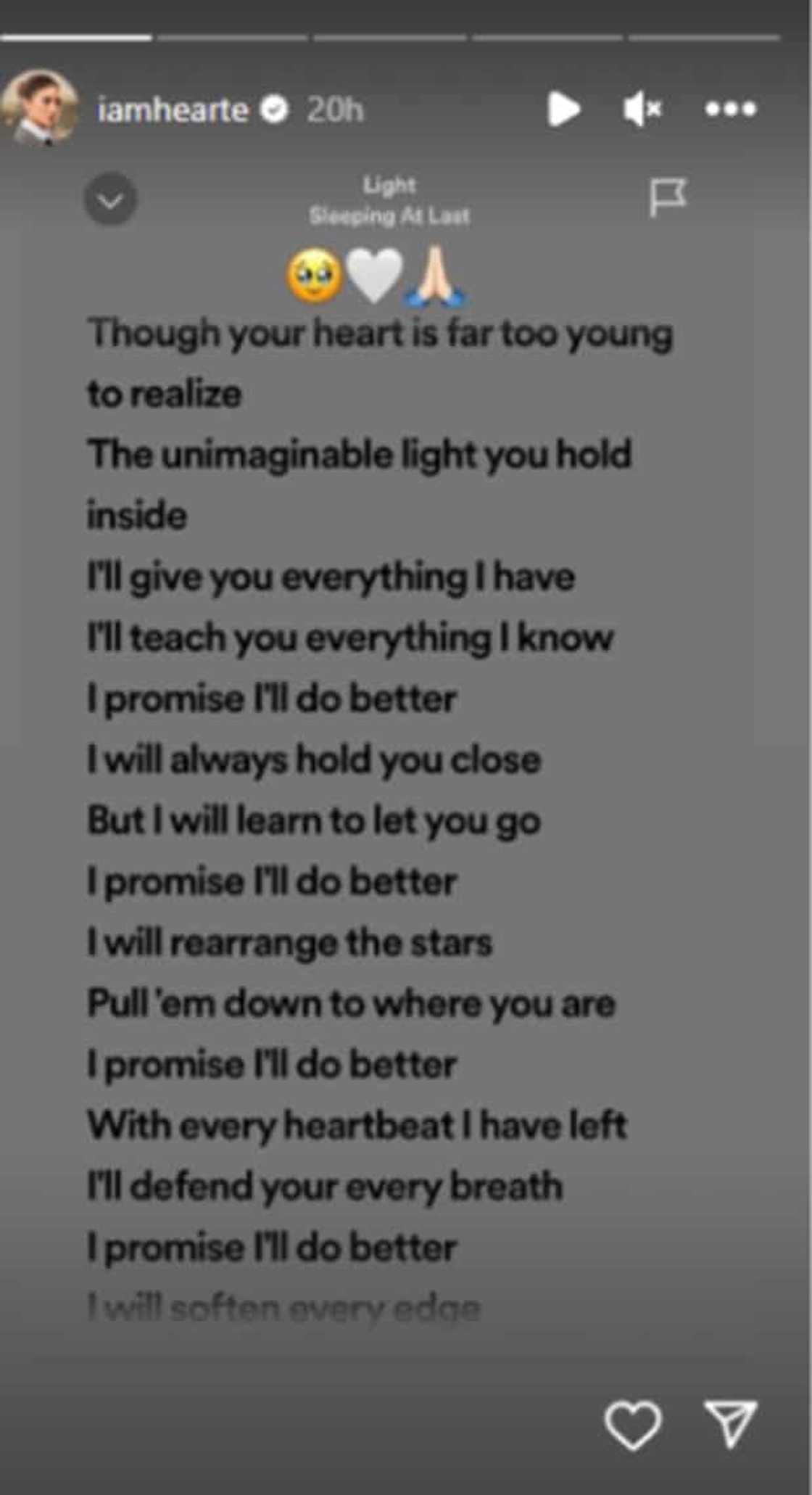Image resolution: width=812 pixels, height=1495 pixels.
Task: Open iamhearte's profile picture
Action: [x=40, y=108]
